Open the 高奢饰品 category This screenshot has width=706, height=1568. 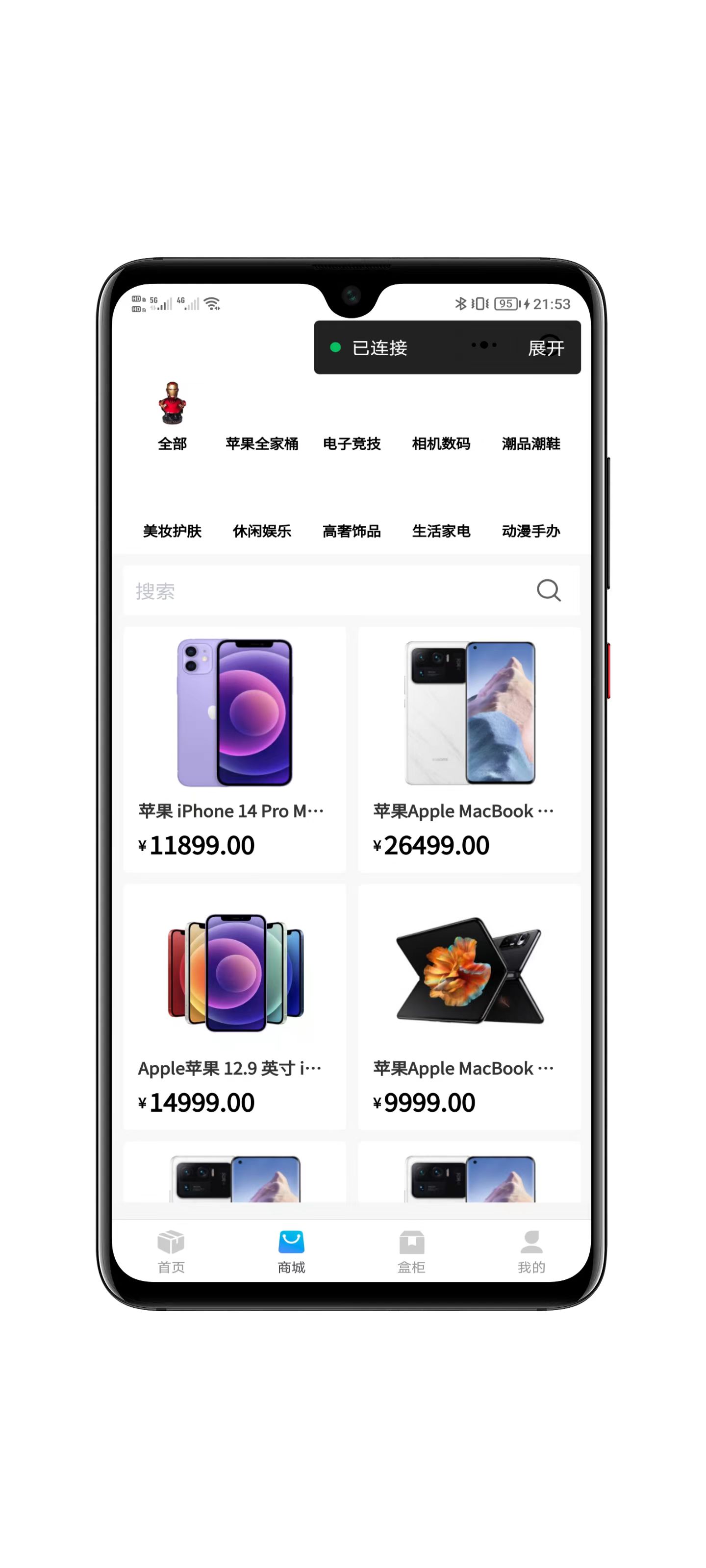coord(352,531)
